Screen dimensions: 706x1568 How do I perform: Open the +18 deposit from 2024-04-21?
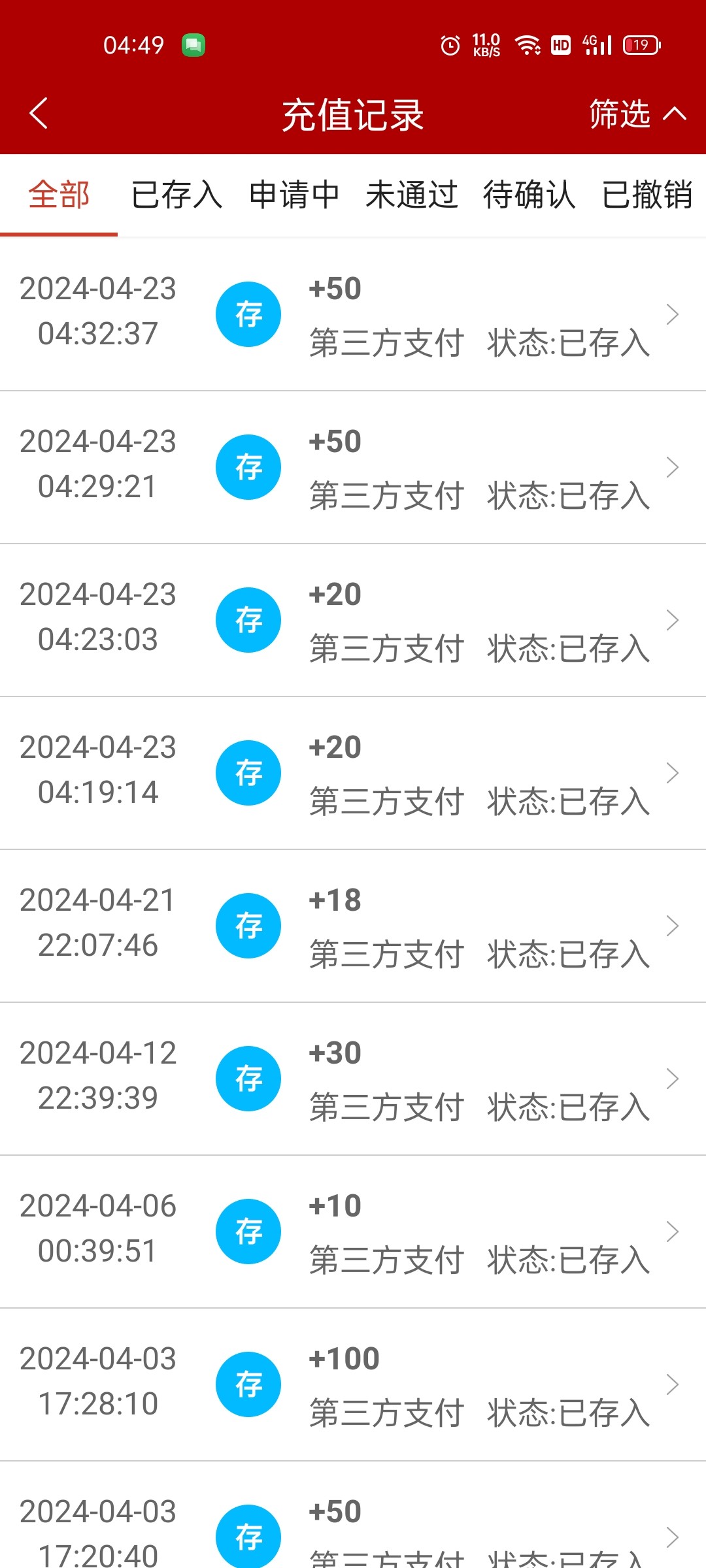(x=353, y=926)
